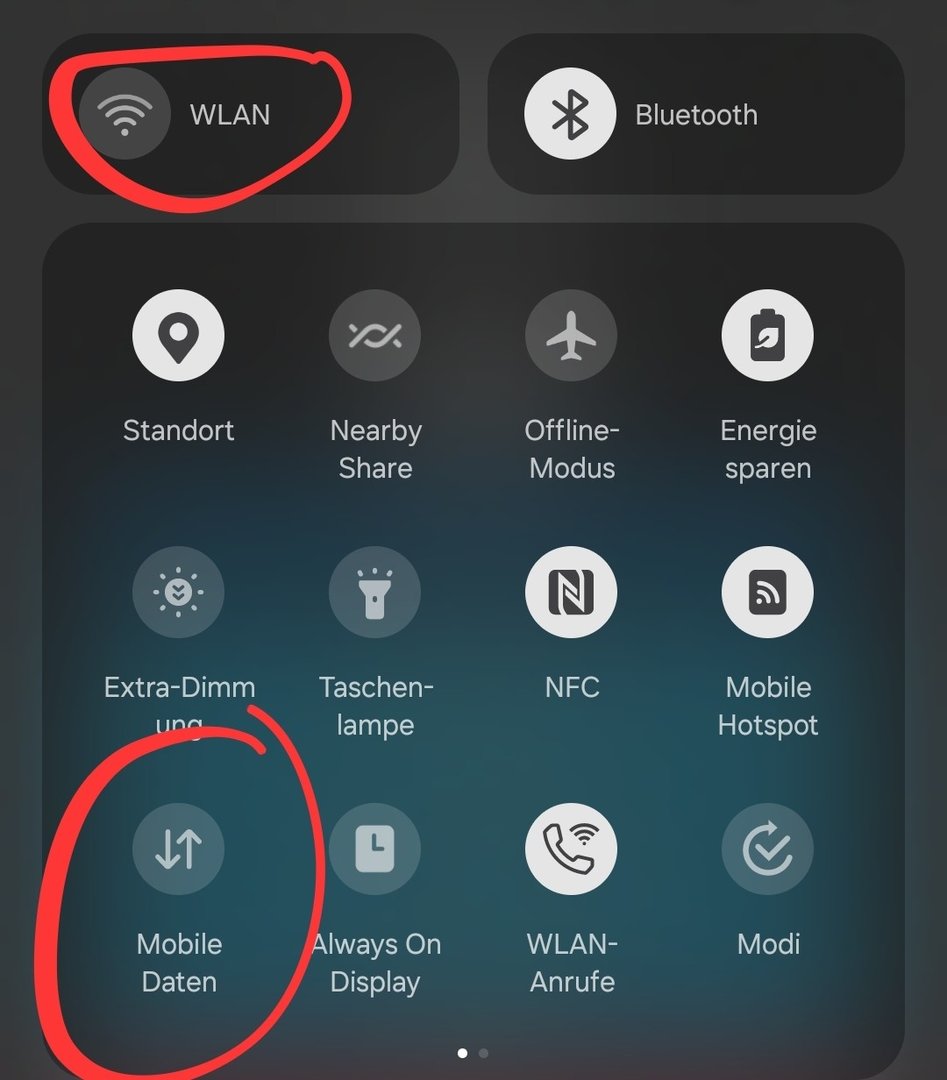Image resolution: width=947 pixels, height=1080 pixels.
Task: Toggle Energie sparen off
Action: click(767, 336)
